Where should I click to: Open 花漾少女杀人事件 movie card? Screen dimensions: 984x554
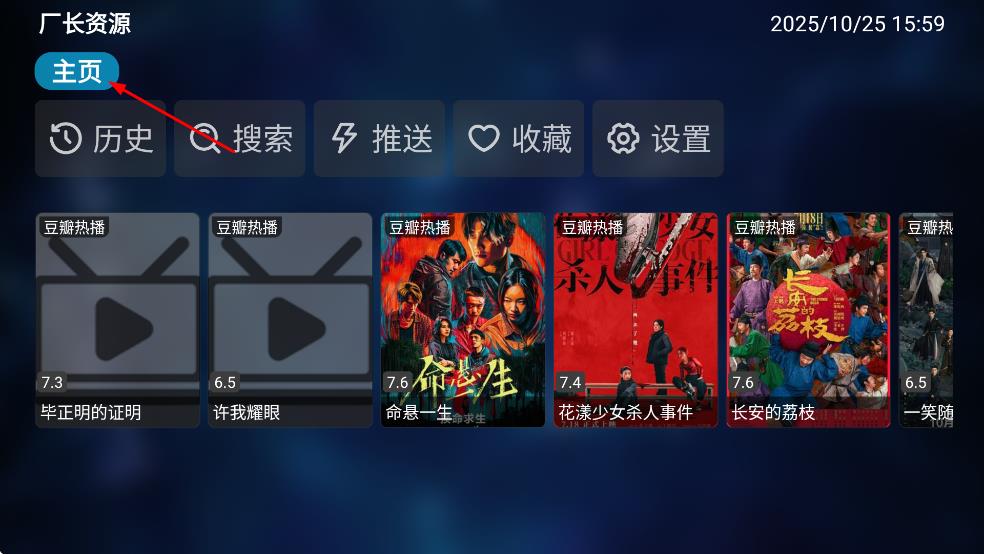637,319
